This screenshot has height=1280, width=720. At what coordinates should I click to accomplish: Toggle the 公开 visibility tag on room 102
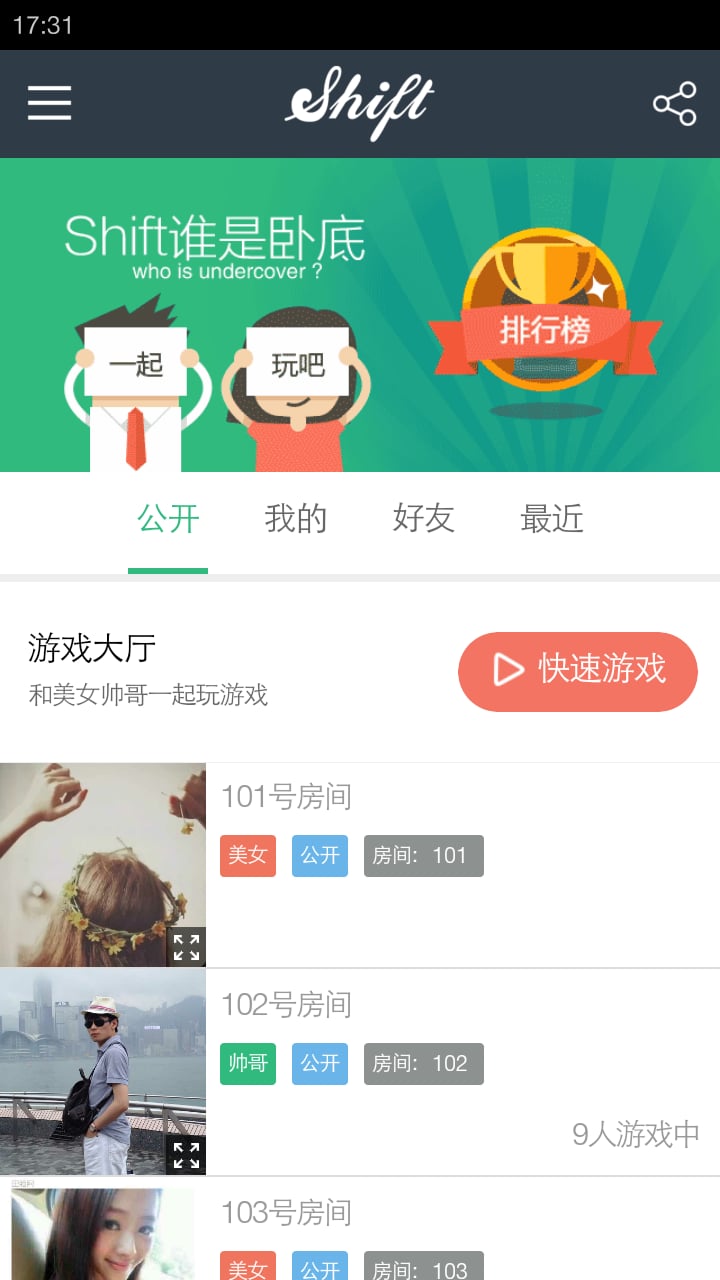(x=319, y=1063)
